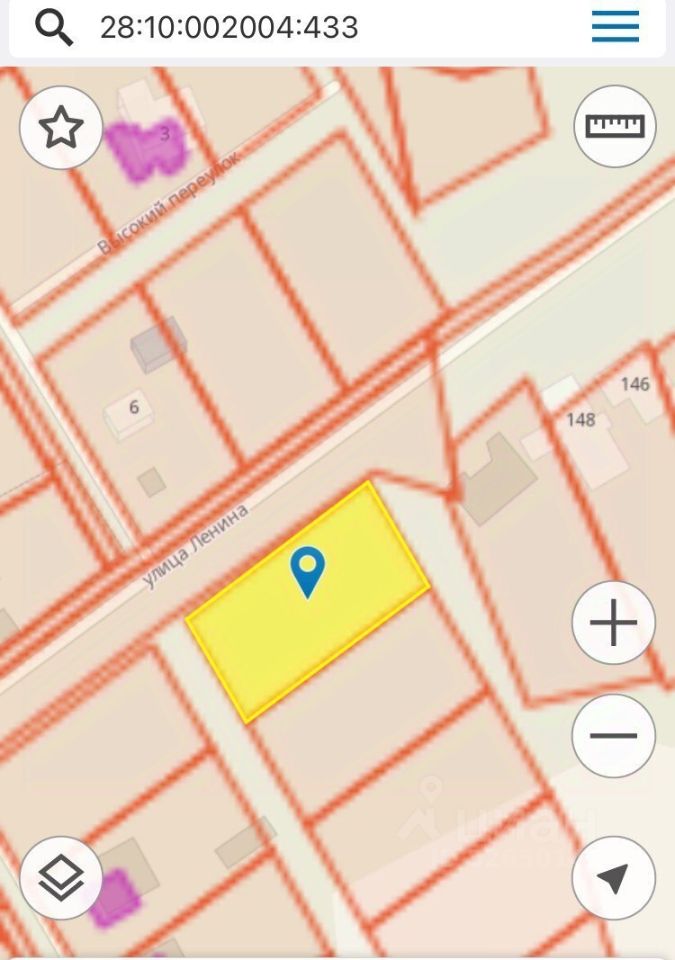The width and height of the screenshot is (675, 960).
Task: Open the ruler measurement tool
Action: [x=615, y=126]
